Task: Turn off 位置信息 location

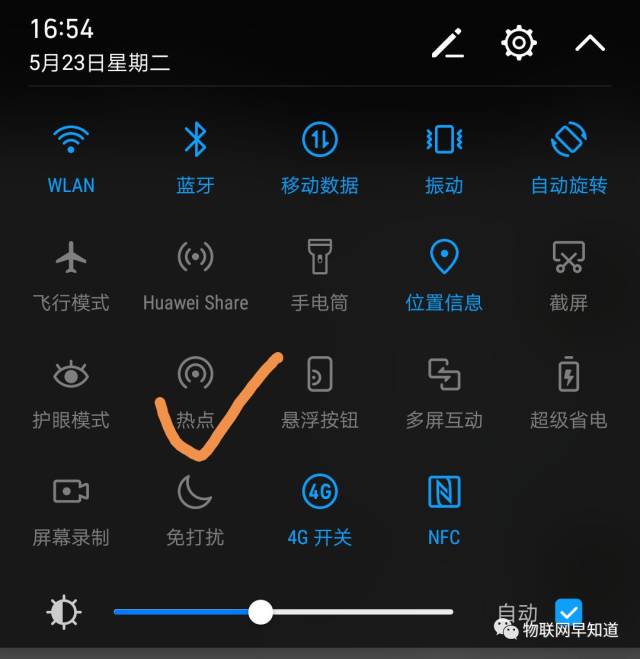Action: tap(443, 258)
